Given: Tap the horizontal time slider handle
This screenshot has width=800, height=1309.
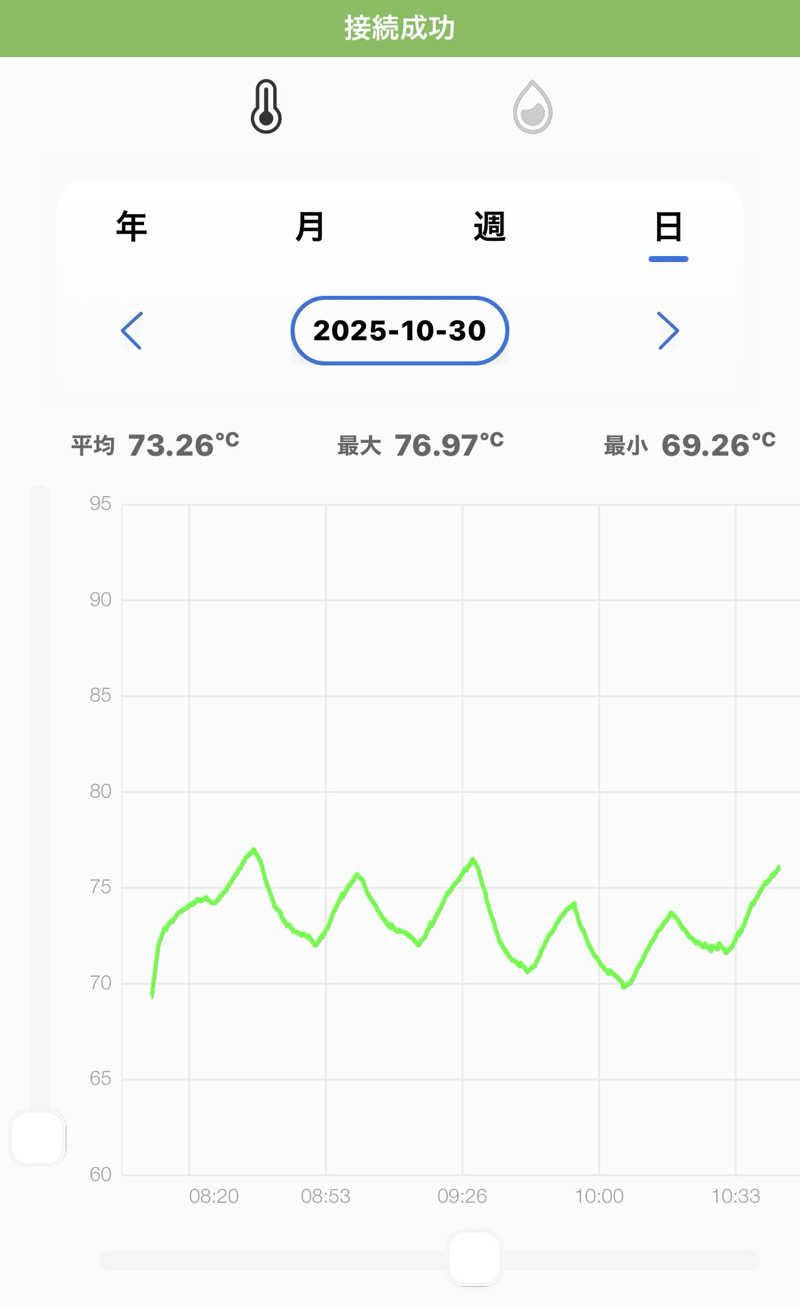Looking at the screenshot, I should (x=474, y=1259).
